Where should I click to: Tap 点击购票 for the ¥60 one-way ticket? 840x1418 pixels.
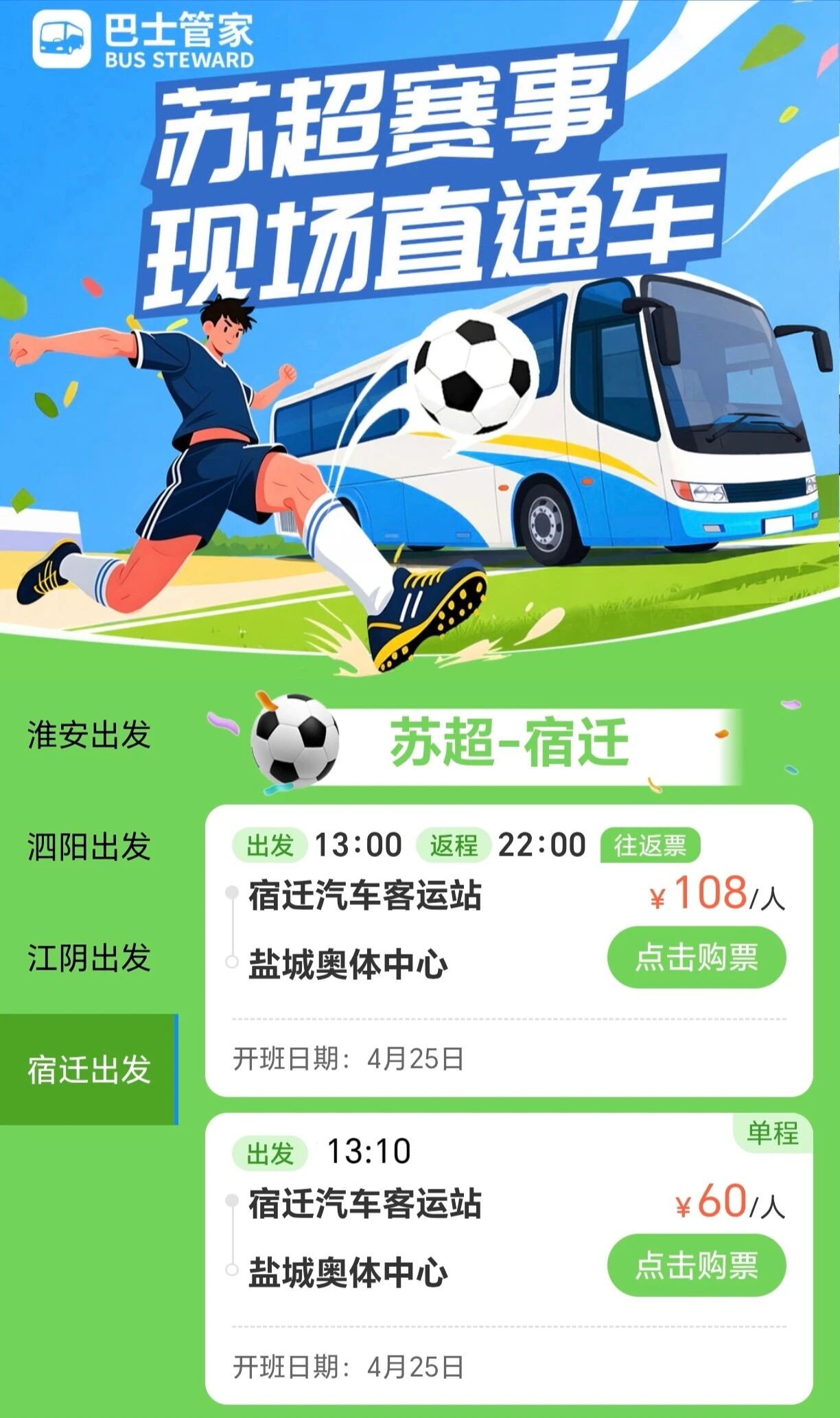(x=696, y=1265)
